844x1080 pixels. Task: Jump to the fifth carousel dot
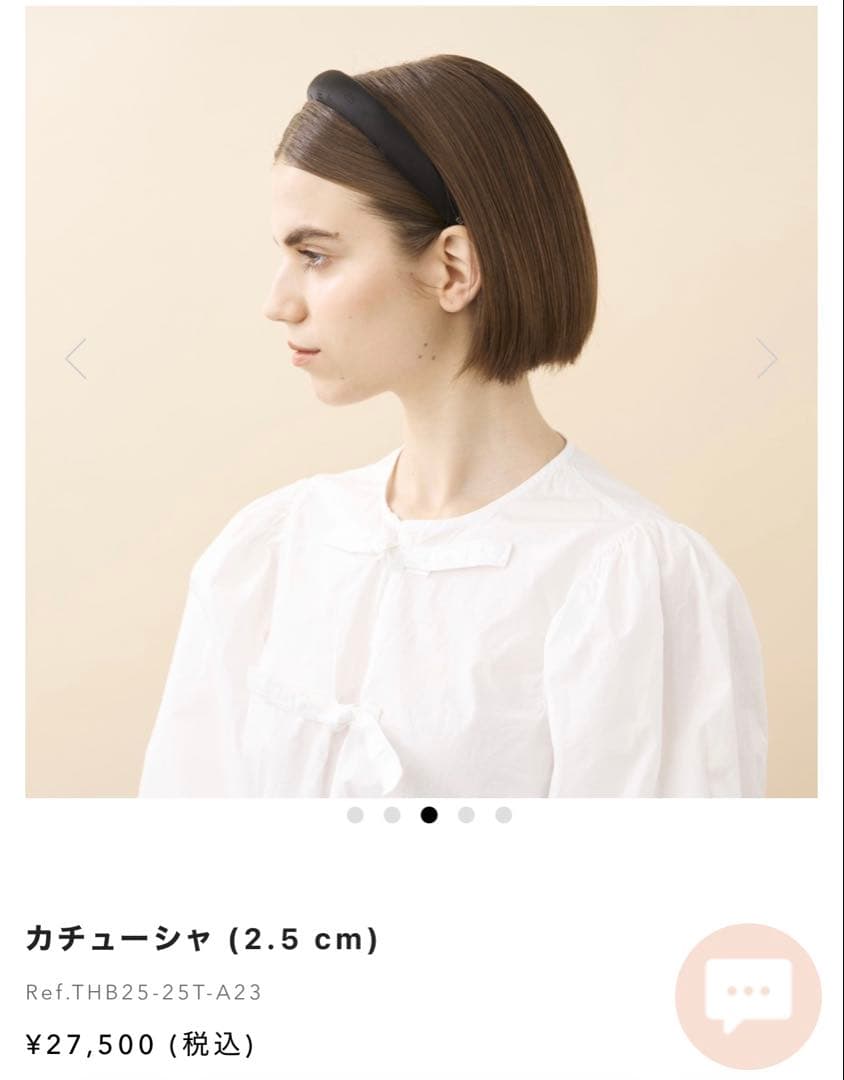click(x=503, y=815)
